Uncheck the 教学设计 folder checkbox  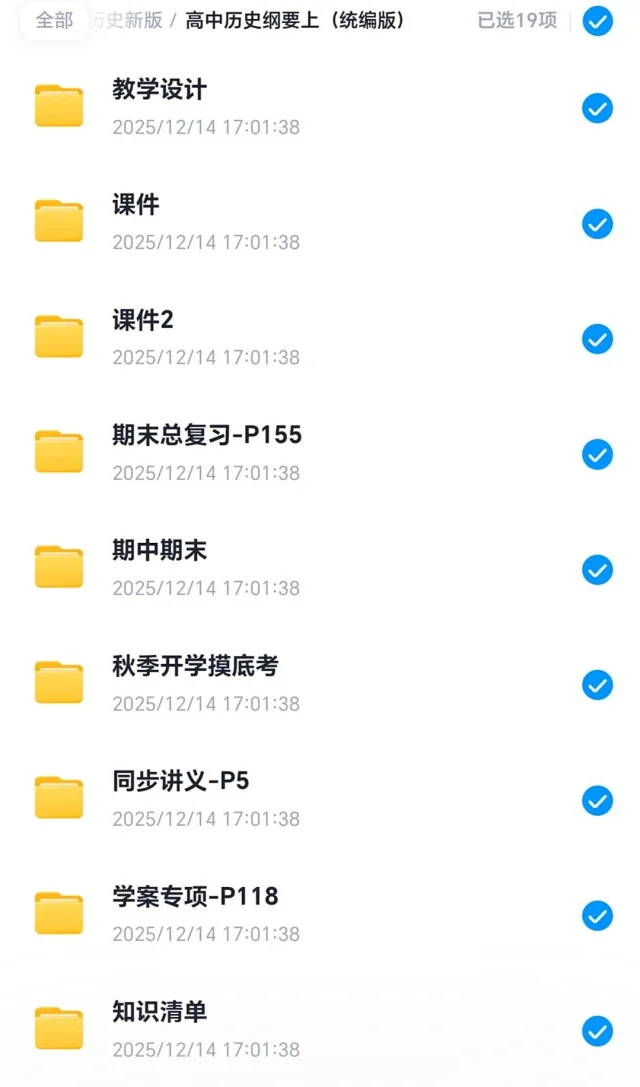597,108
